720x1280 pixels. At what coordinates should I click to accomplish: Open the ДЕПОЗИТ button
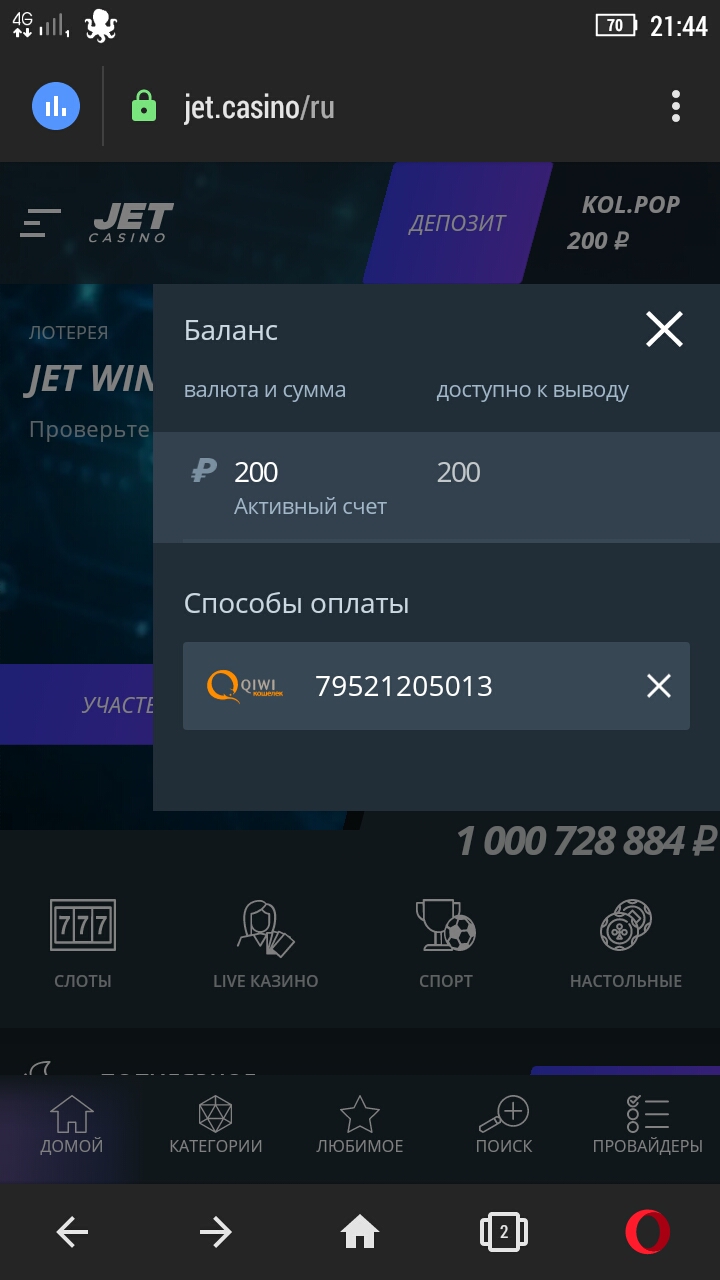pos(457,223)
